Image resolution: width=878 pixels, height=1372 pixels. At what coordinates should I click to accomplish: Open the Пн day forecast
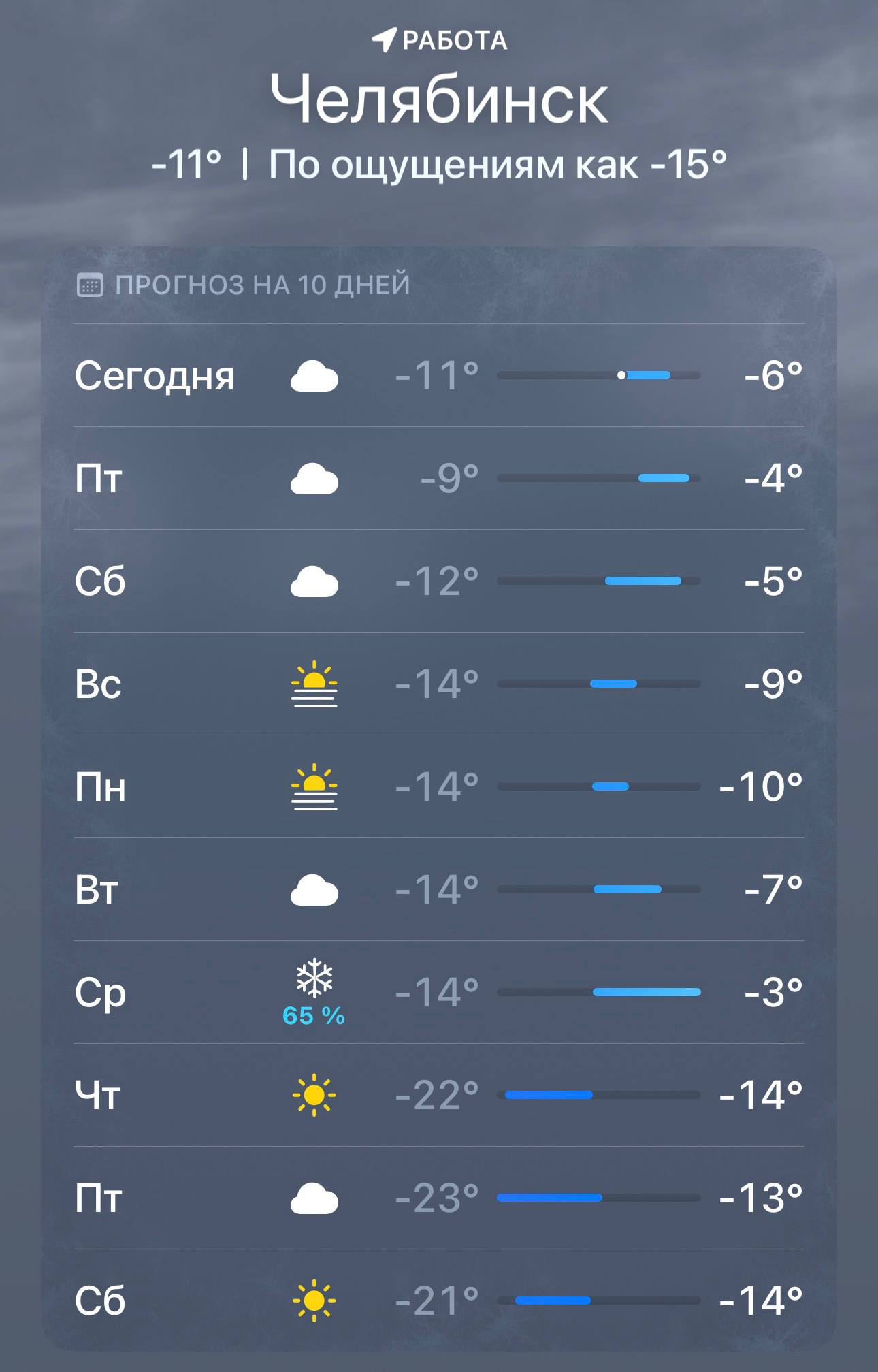click(438, 786)
